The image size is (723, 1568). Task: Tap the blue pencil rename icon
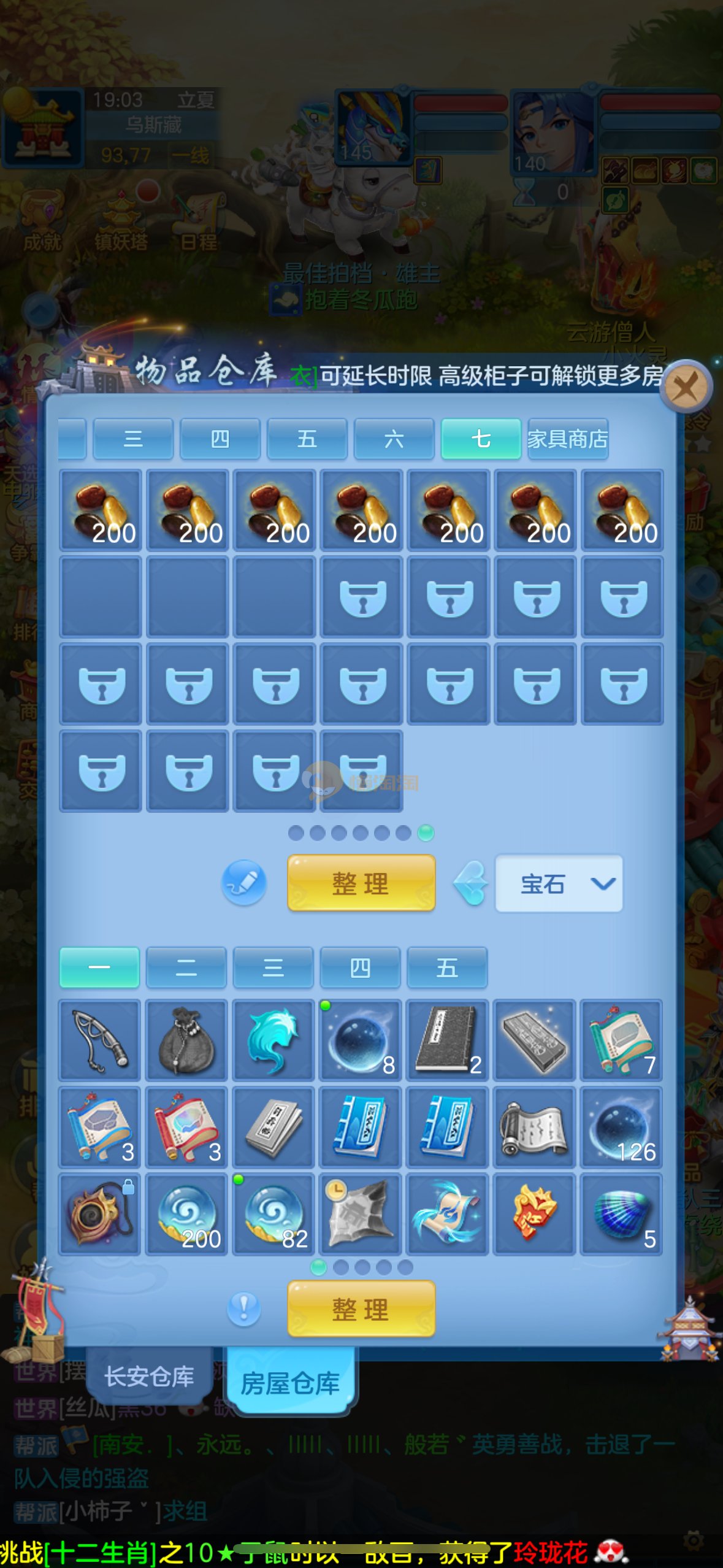tap(243, 883)
